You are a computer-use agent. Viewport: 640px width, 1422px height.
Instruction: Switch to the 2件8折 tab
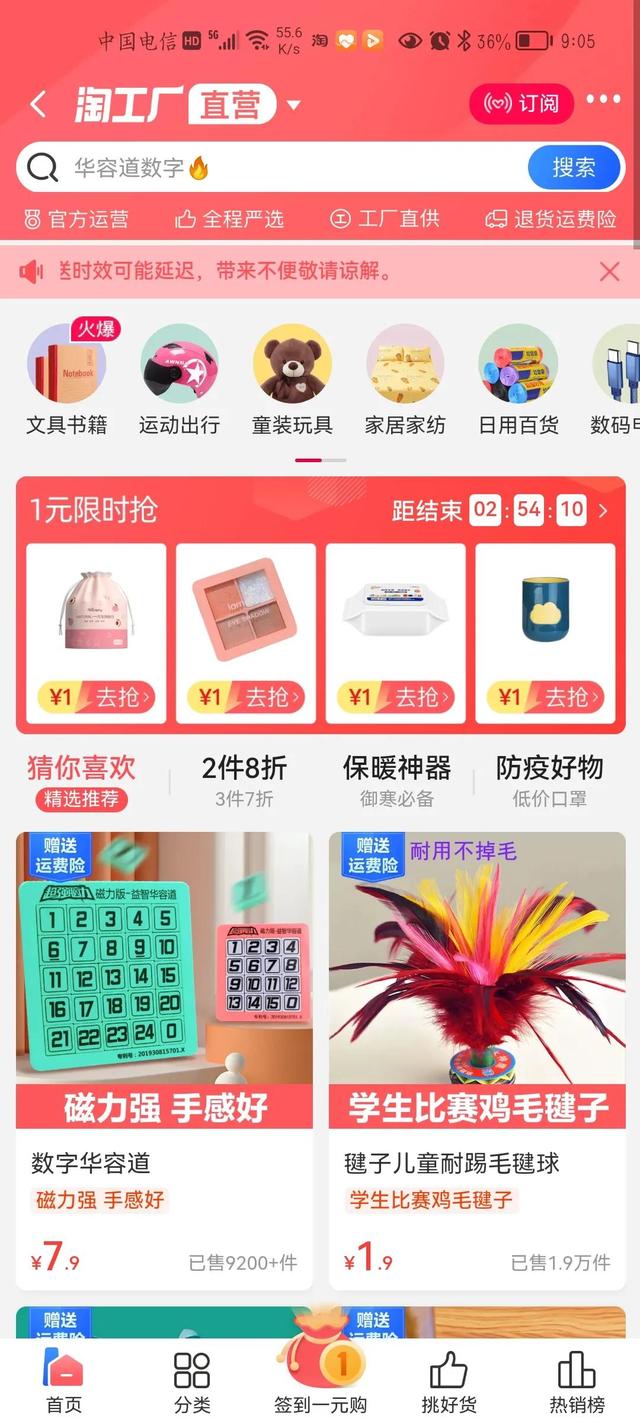244,780
